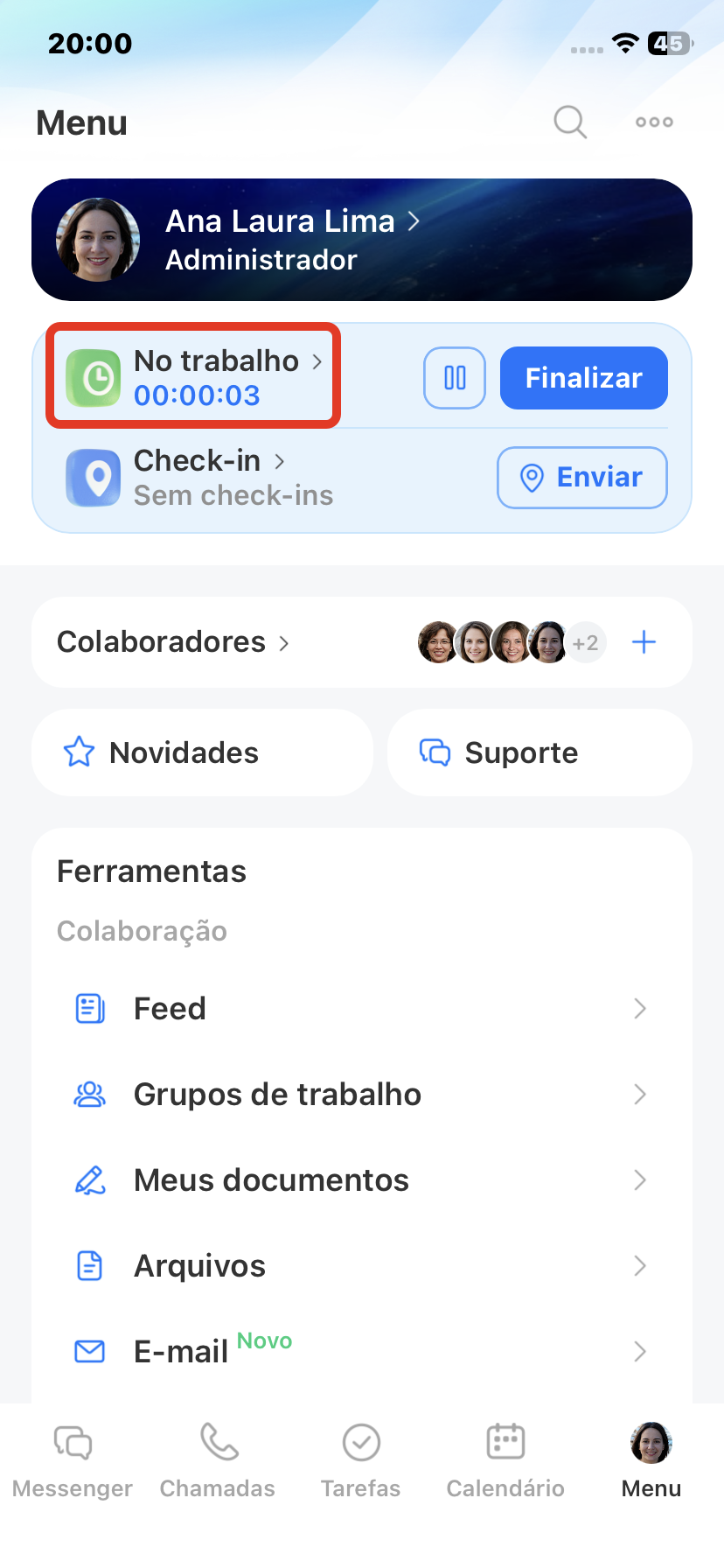Open the No trabalho timer details
Screen dimensions: 724x1568
click(194, 377)
